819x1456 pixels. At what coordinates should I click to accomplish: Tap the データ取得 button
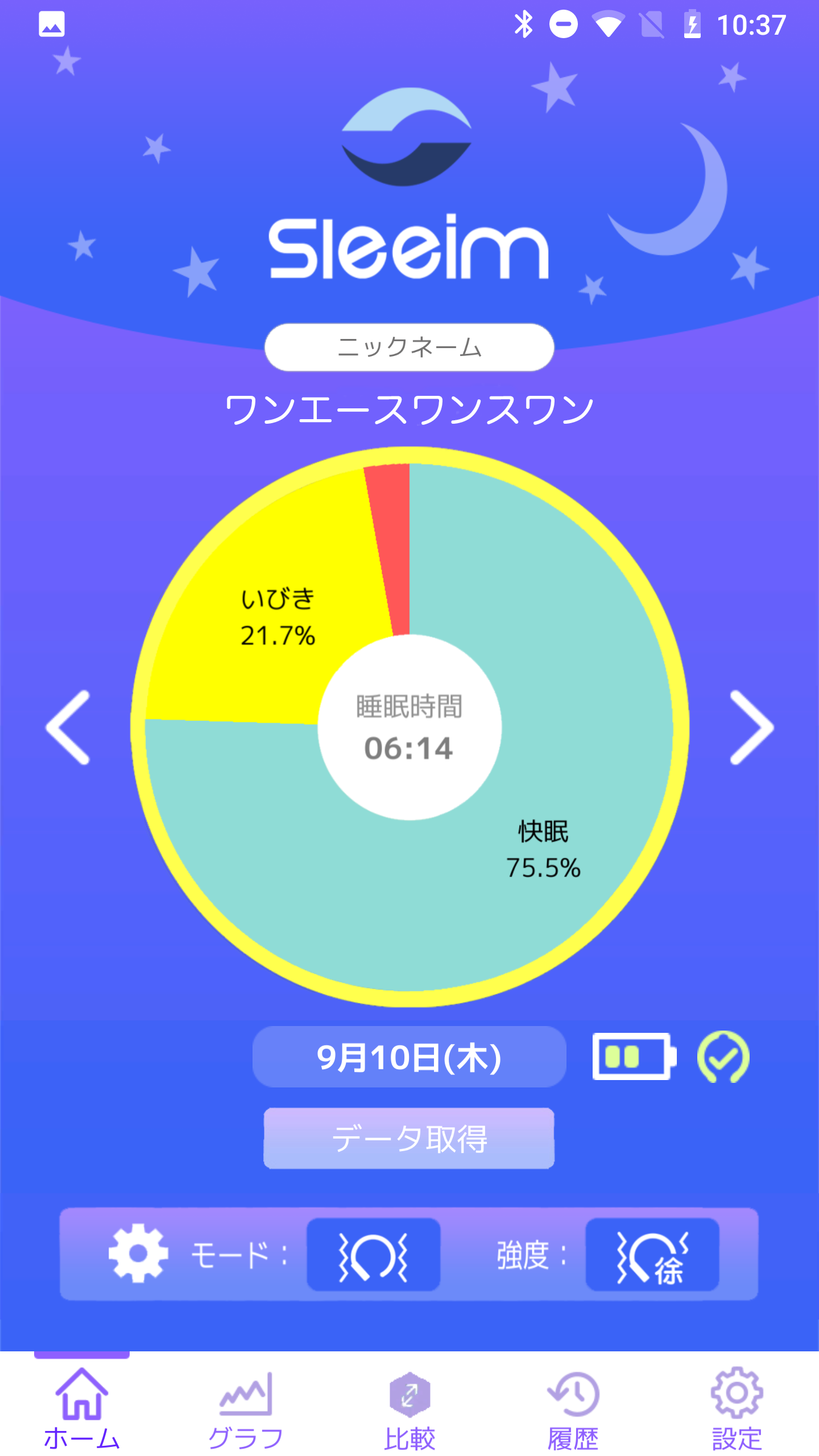click(409, 1139)
